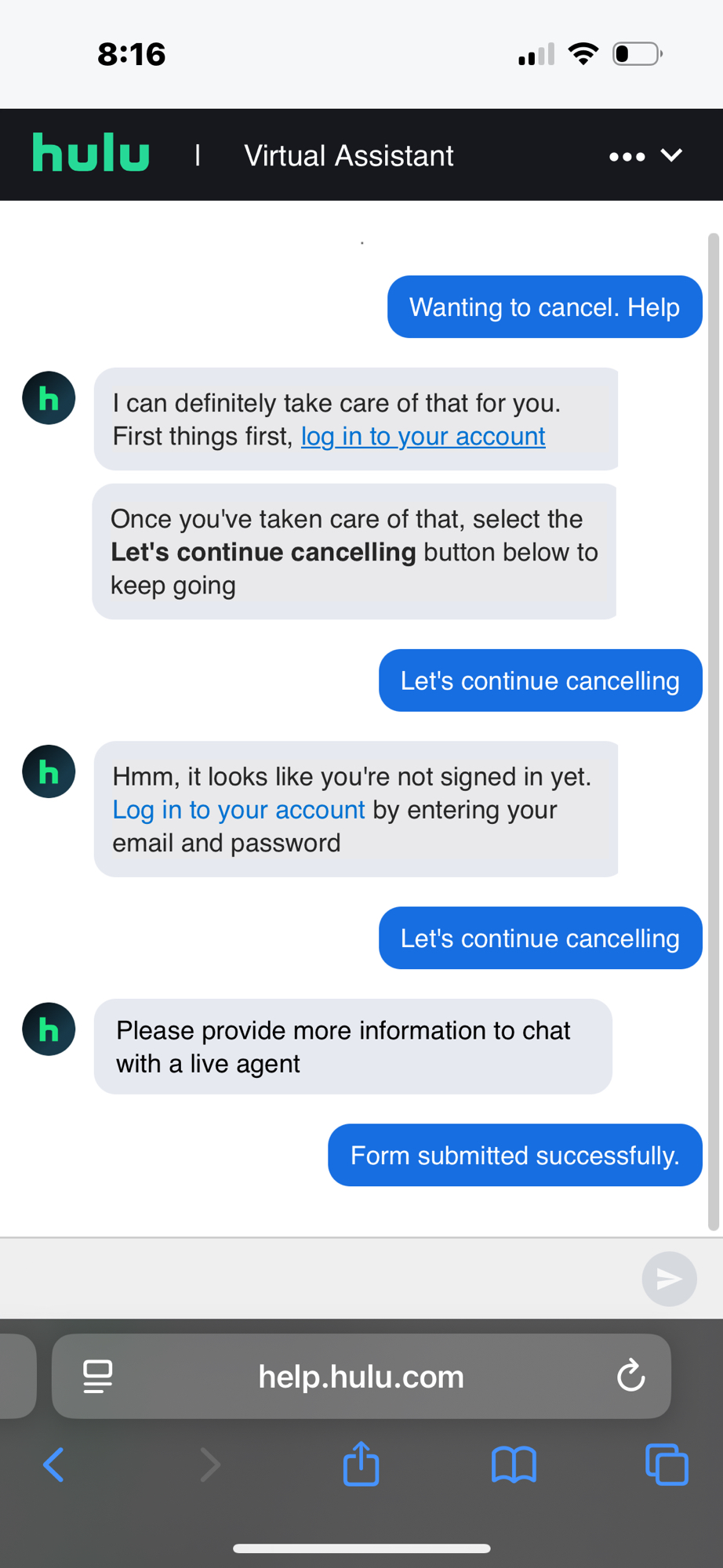Open the underlined log in to your account link
The height and width of the screenshot is (1568, 723).
click(423, 436)
